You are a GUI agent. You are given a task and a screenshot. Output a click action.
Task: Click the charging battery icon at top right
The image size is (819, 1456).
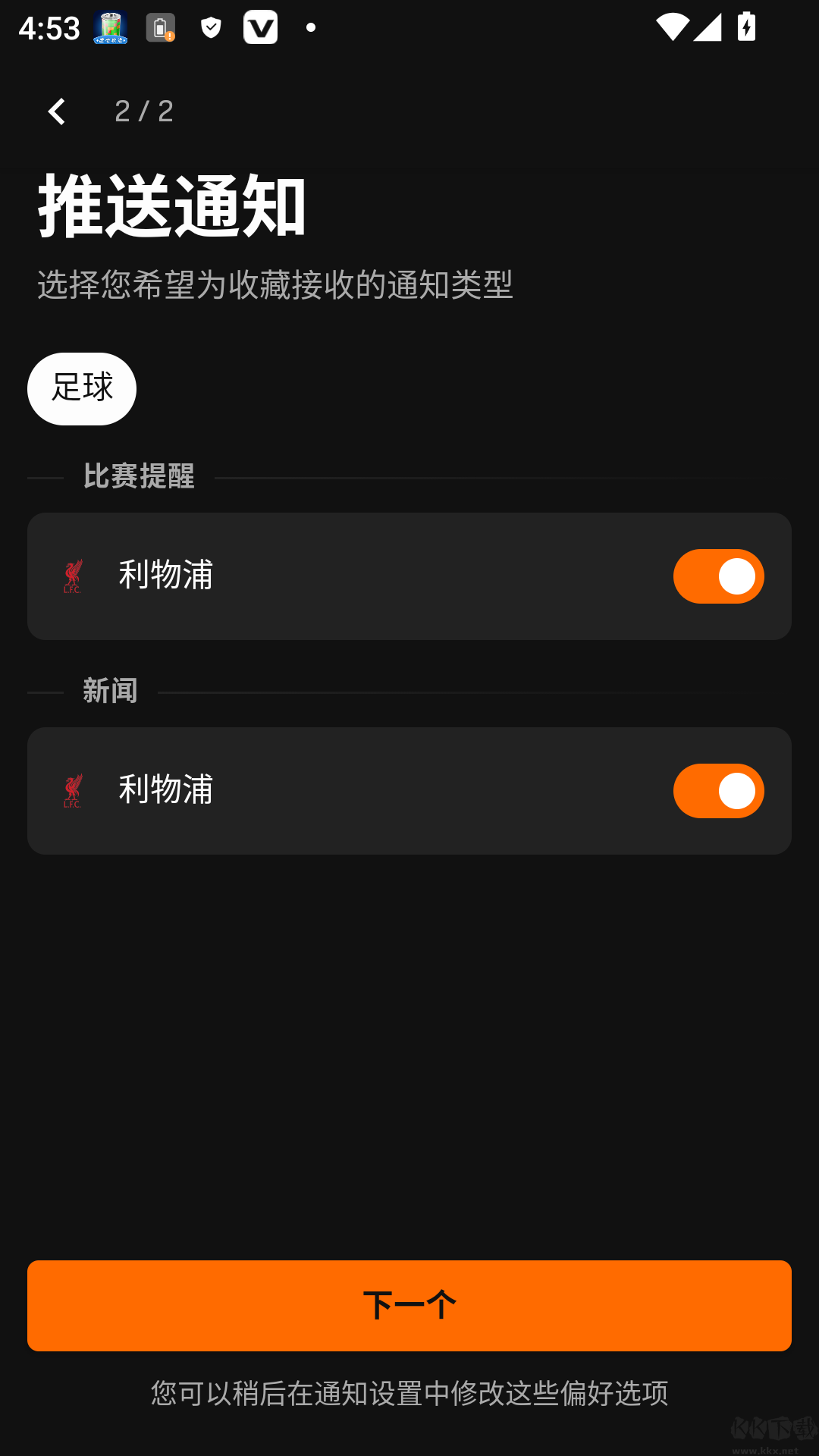tap(745, 27)
